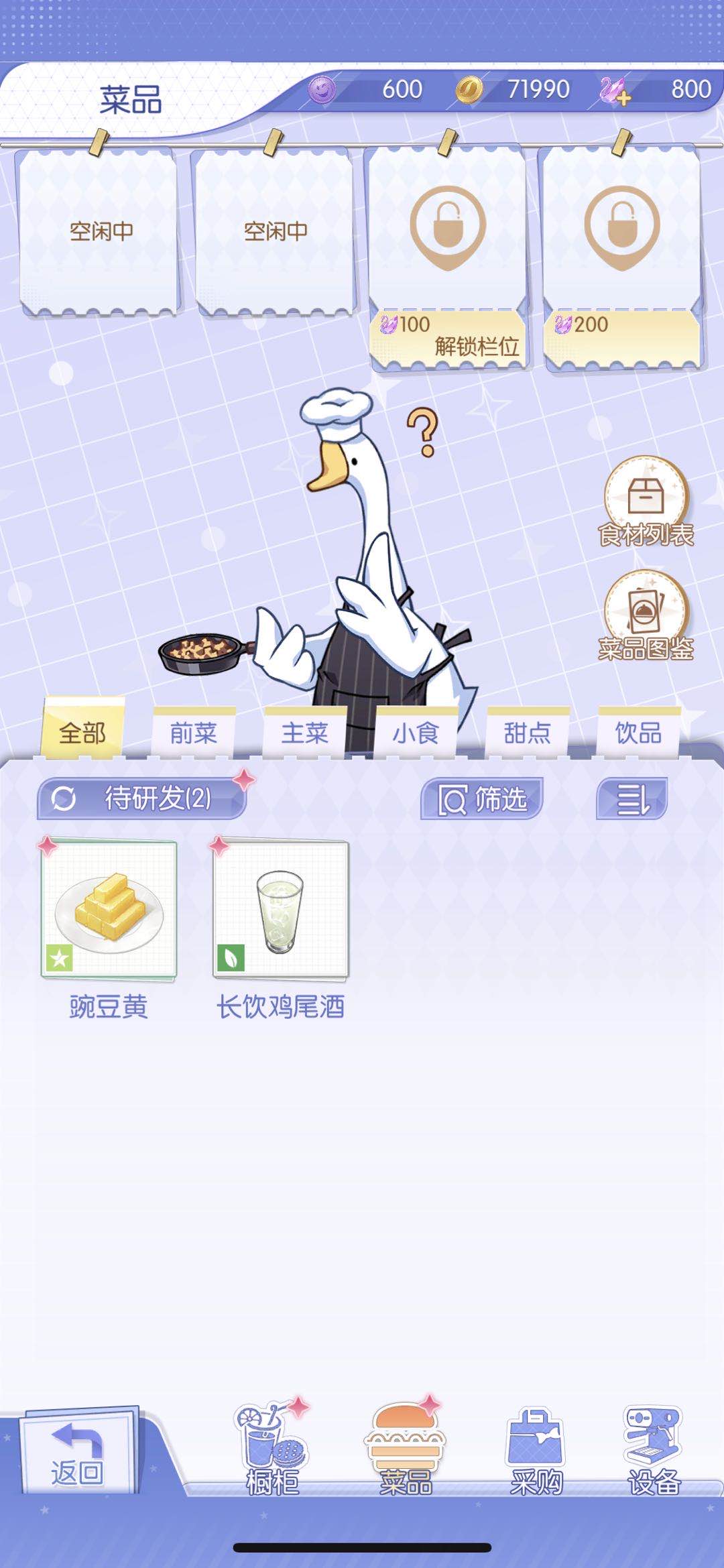This screenshot has width=724, height=1568.
Task: Select the 全部 category tab
Action: (82, 732)
